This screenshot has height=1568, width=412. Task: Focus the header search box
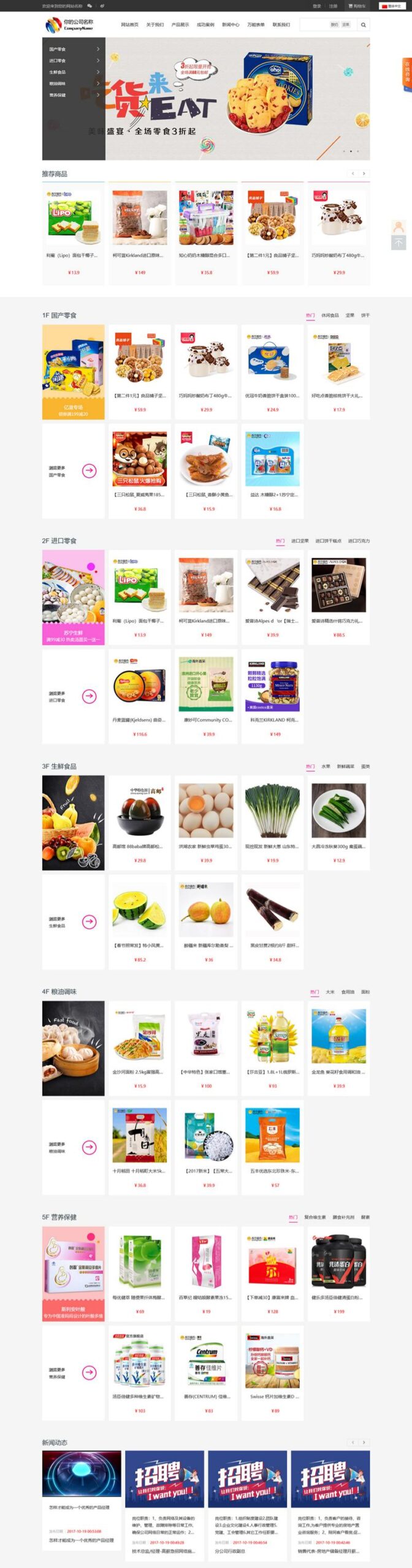[x=314, y=25]
